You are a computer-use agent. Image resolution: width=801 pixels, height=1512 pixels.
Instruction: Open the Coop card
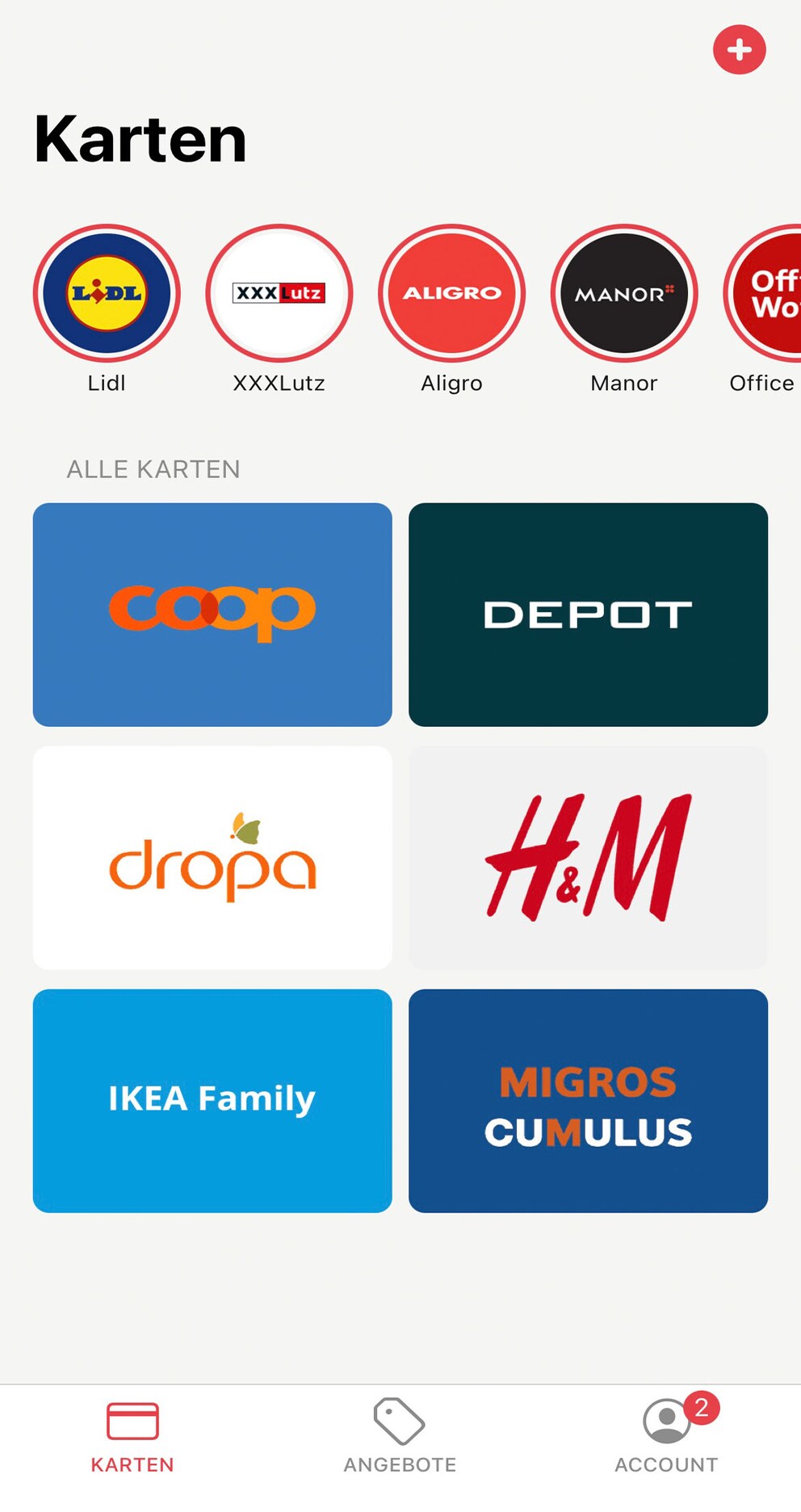point(212,615)
